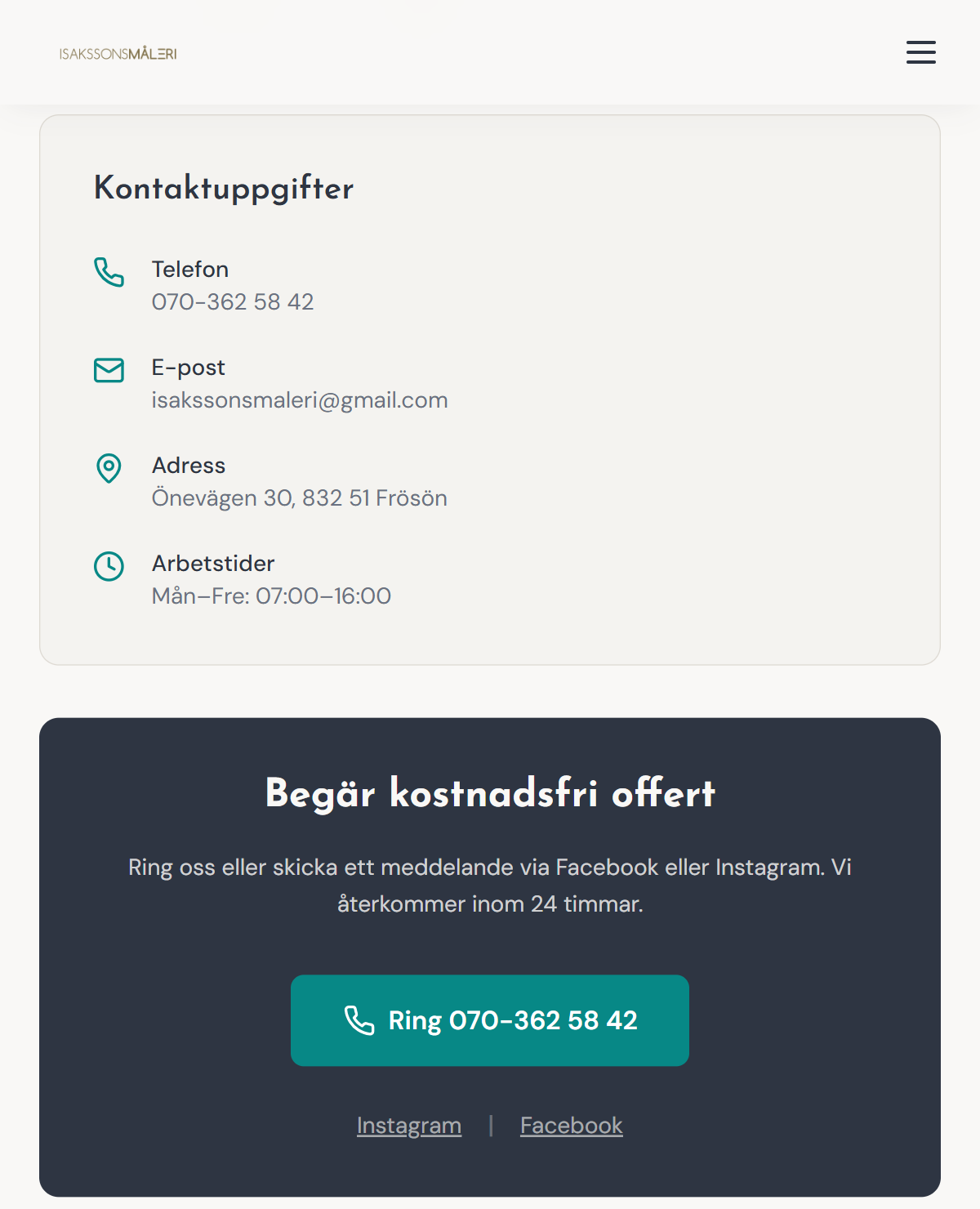Open the Facebook link
Viewport: 980px width, 1209px height.
click(571, 1125)
